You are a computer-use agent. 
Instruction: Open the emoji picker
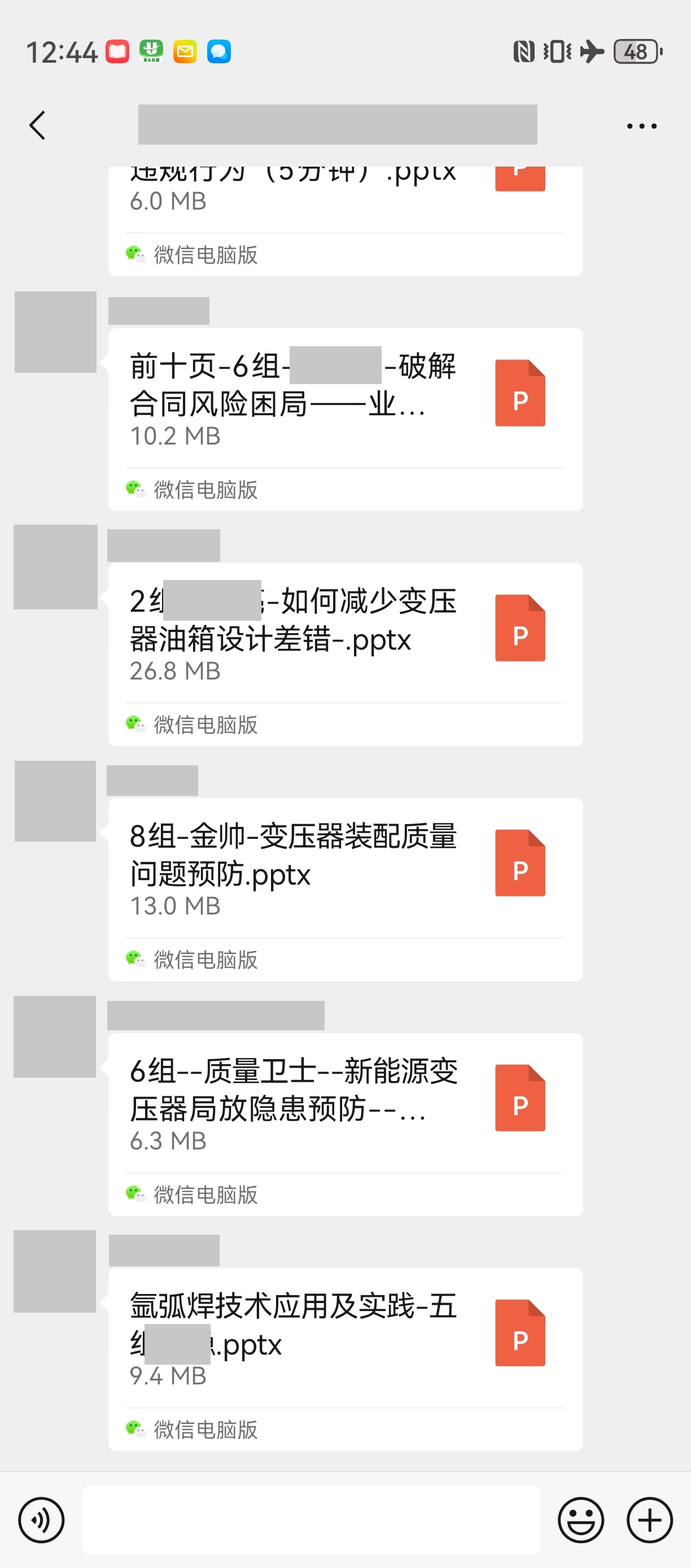(x=580, y=1520)
